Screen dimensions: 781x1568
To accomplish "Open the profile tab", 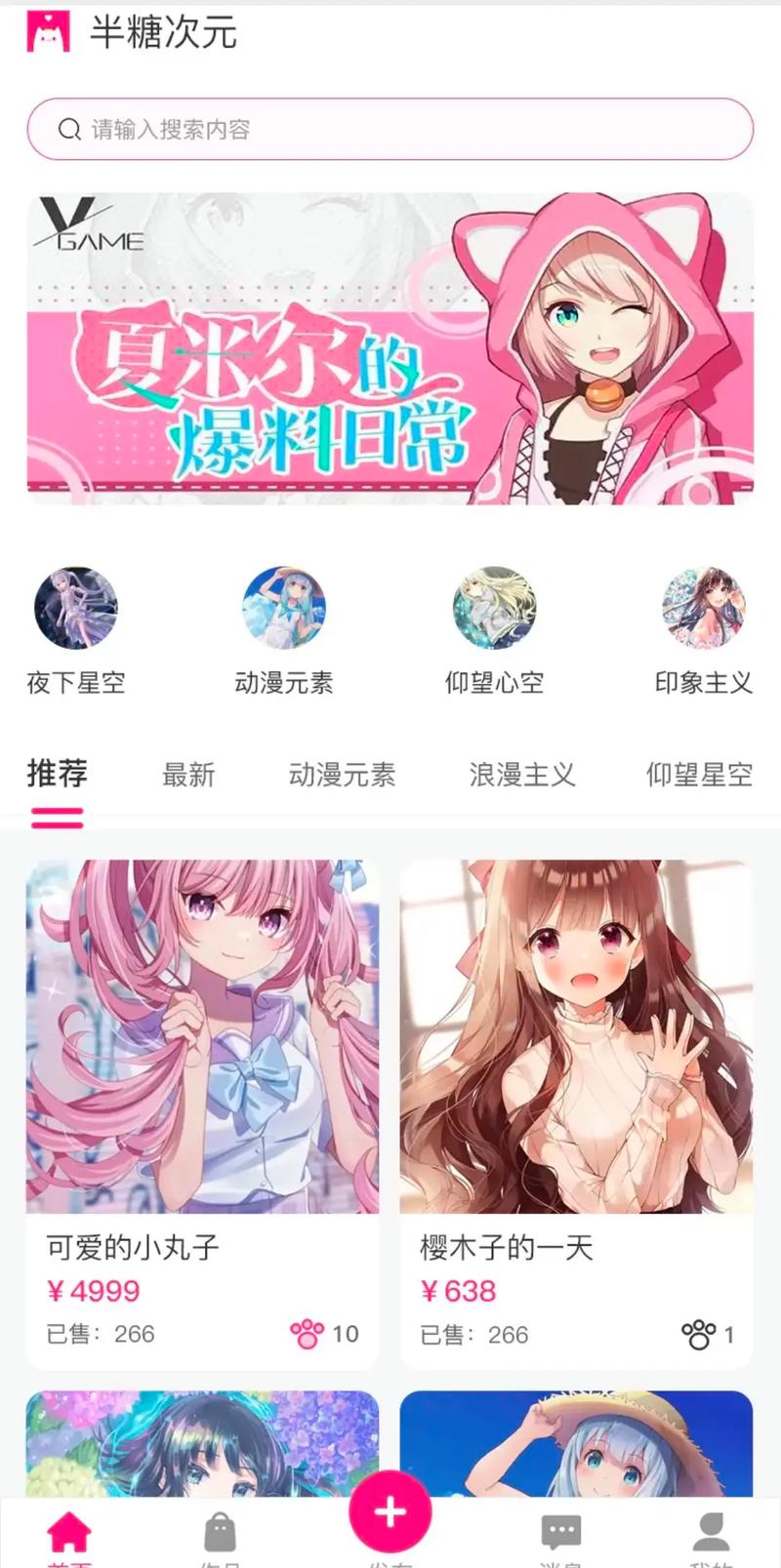I will [711, 1535].
